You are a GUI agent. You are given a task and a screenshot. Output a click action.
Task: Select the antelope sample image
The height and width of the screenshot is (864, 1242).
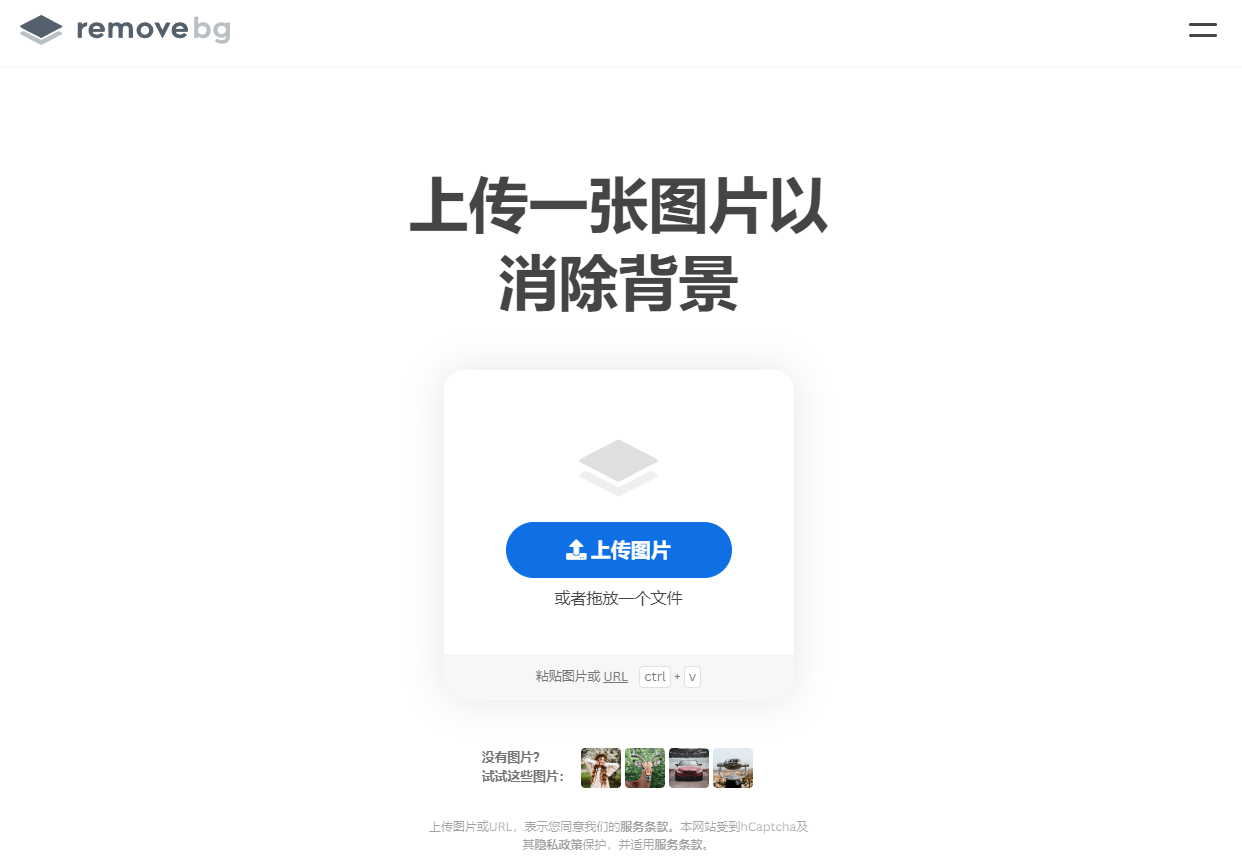pyautogui.click(x=645, y=768)
